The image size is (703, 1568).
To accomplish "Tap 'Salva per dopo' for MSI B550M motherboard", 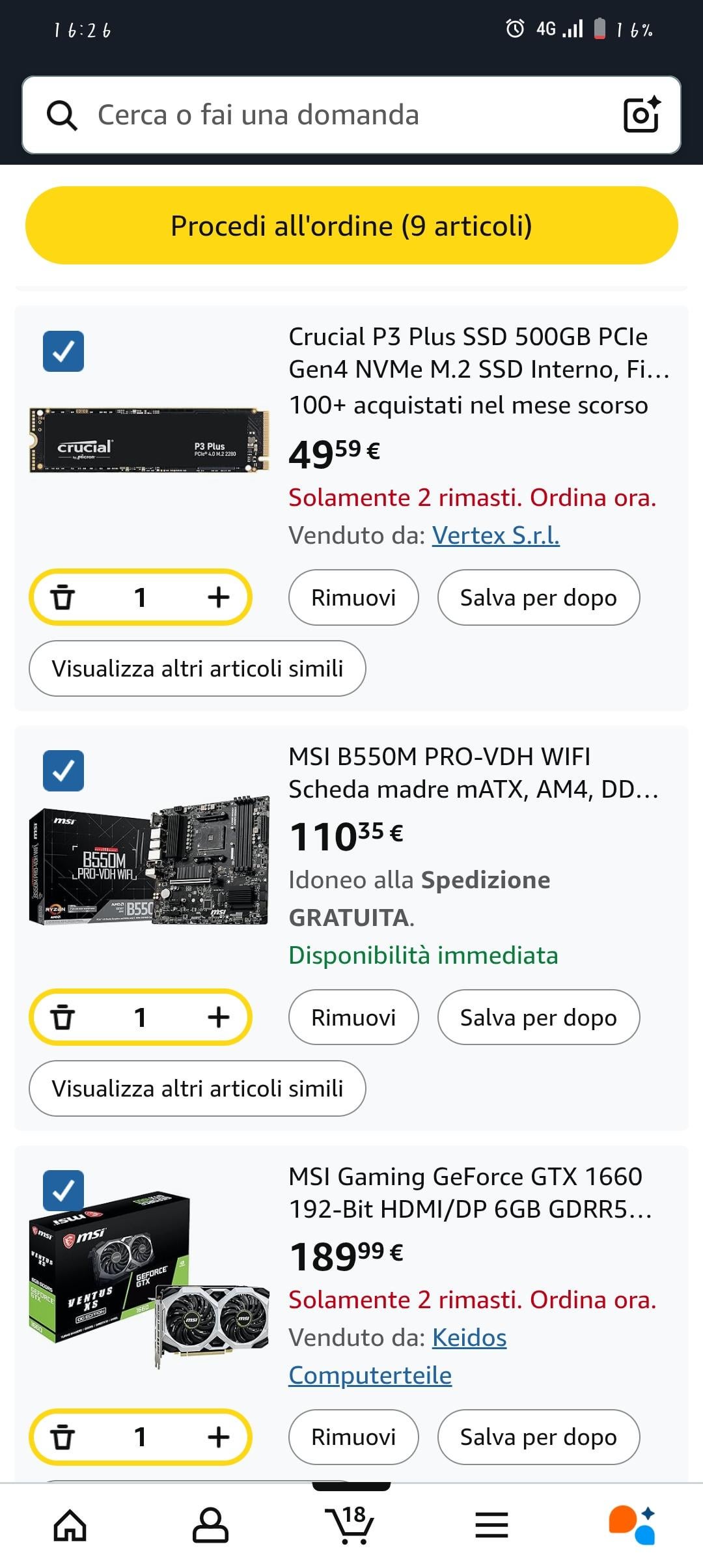I will pos(538,1017).
